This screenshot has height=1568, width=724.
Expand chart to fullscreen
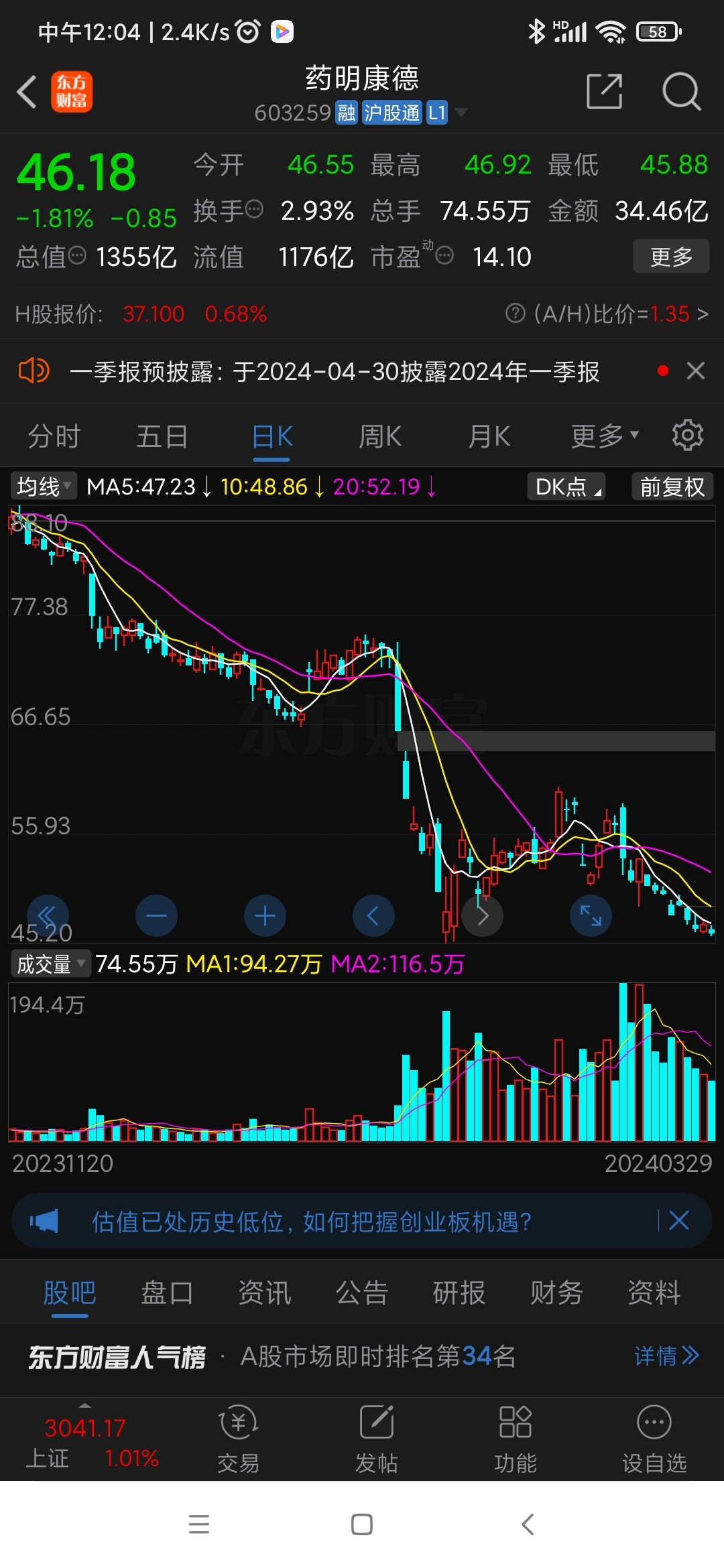(x=591, y=915)
